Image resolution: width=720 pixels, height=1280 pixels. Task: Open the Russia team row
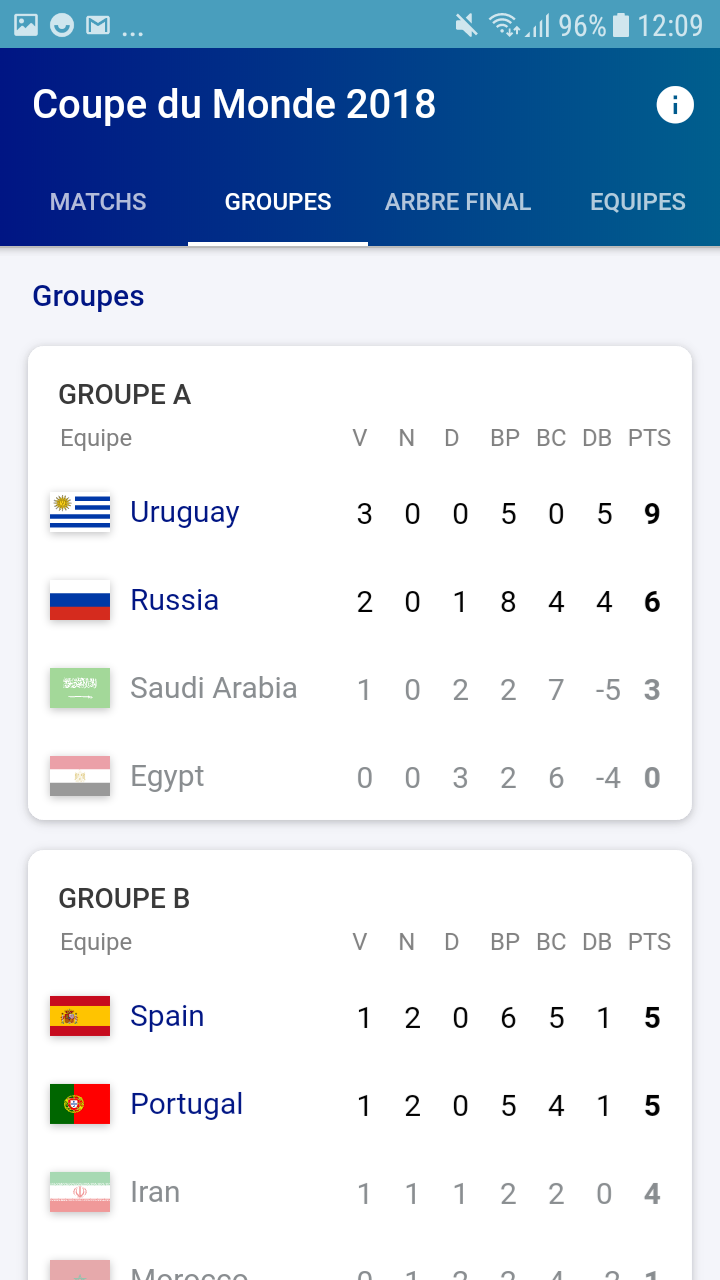(x=174, y=600)
